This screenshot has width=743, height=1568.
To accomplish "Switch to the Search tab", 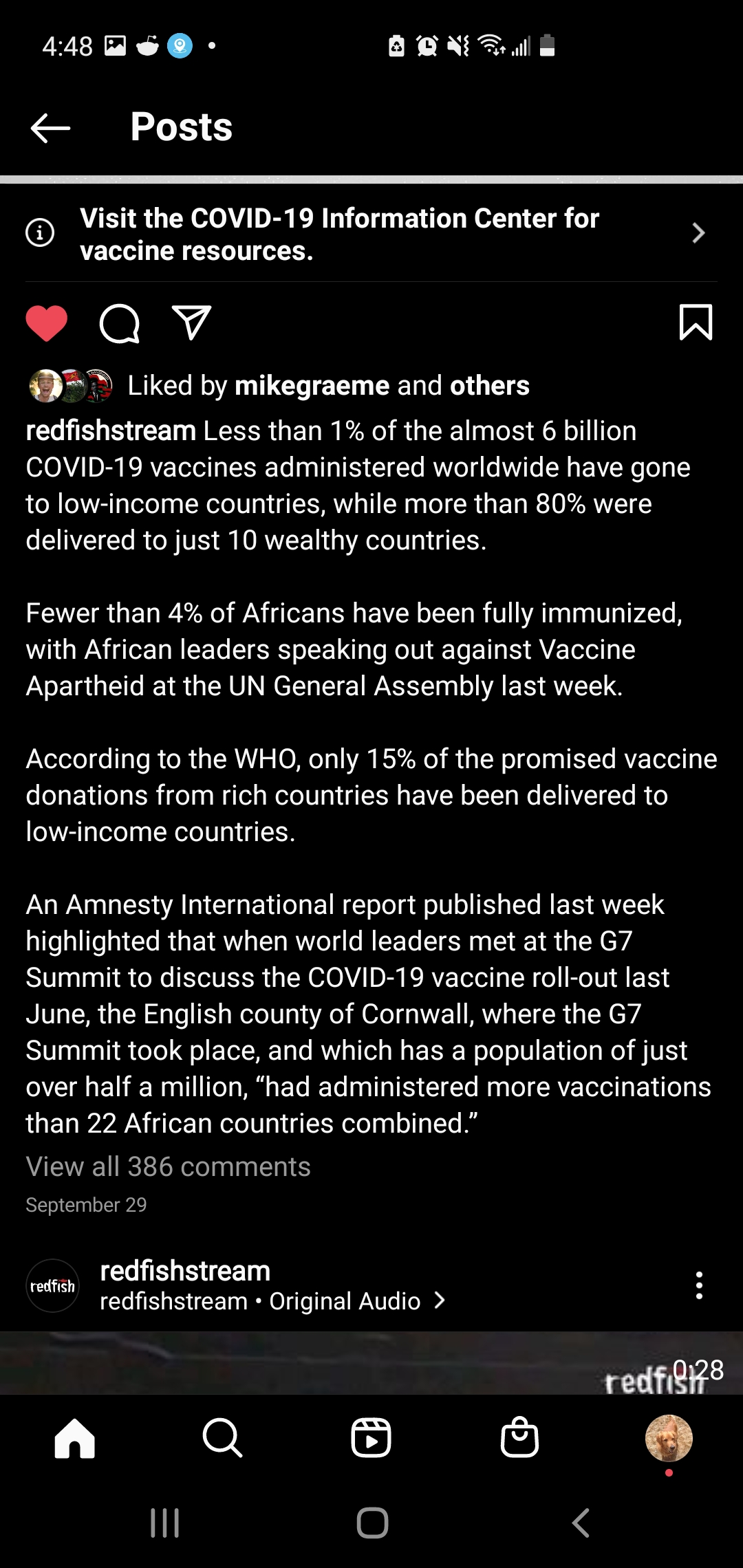I will click(222, 1437).
